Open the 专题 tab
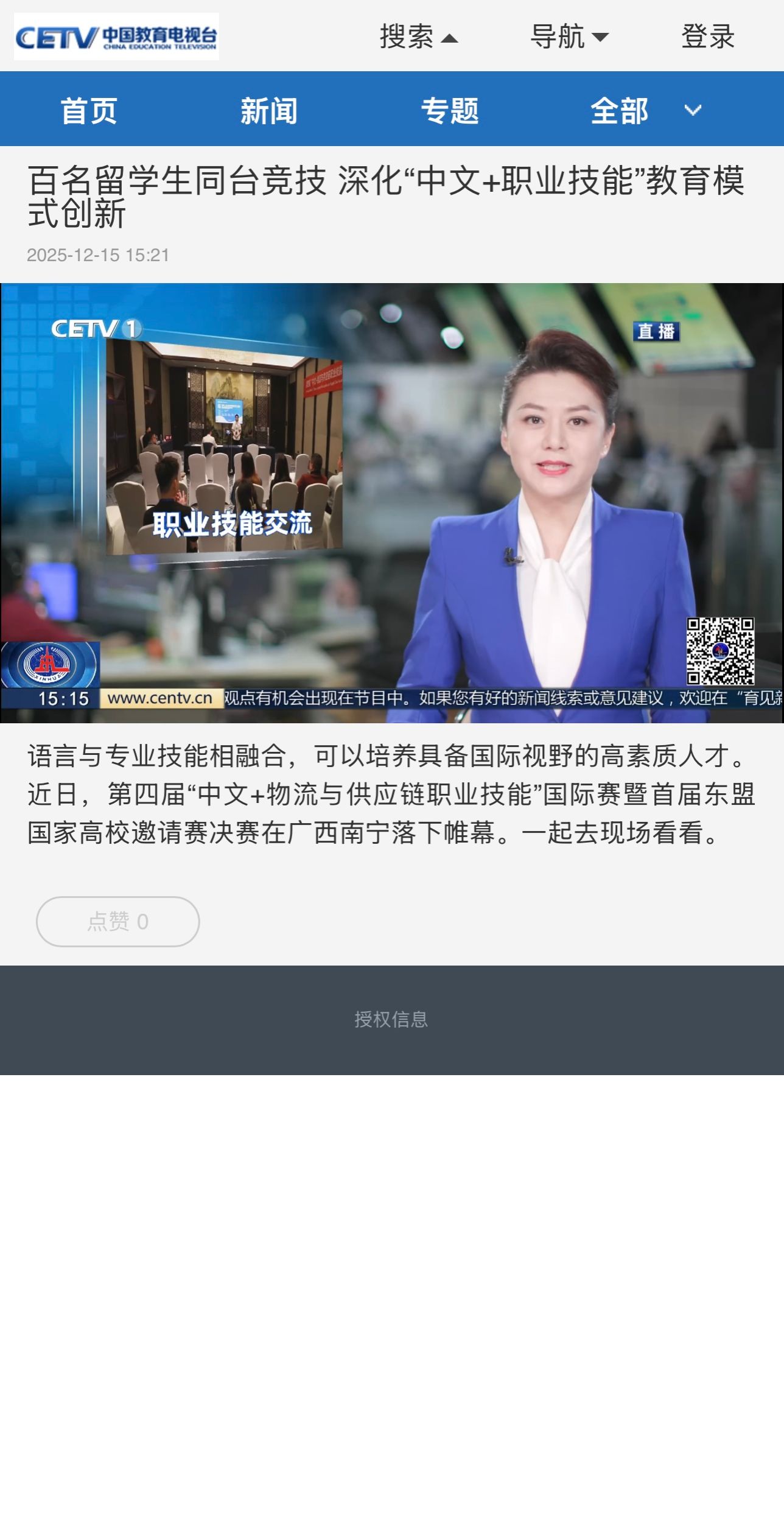784x1522 pixels. [450, 111]
